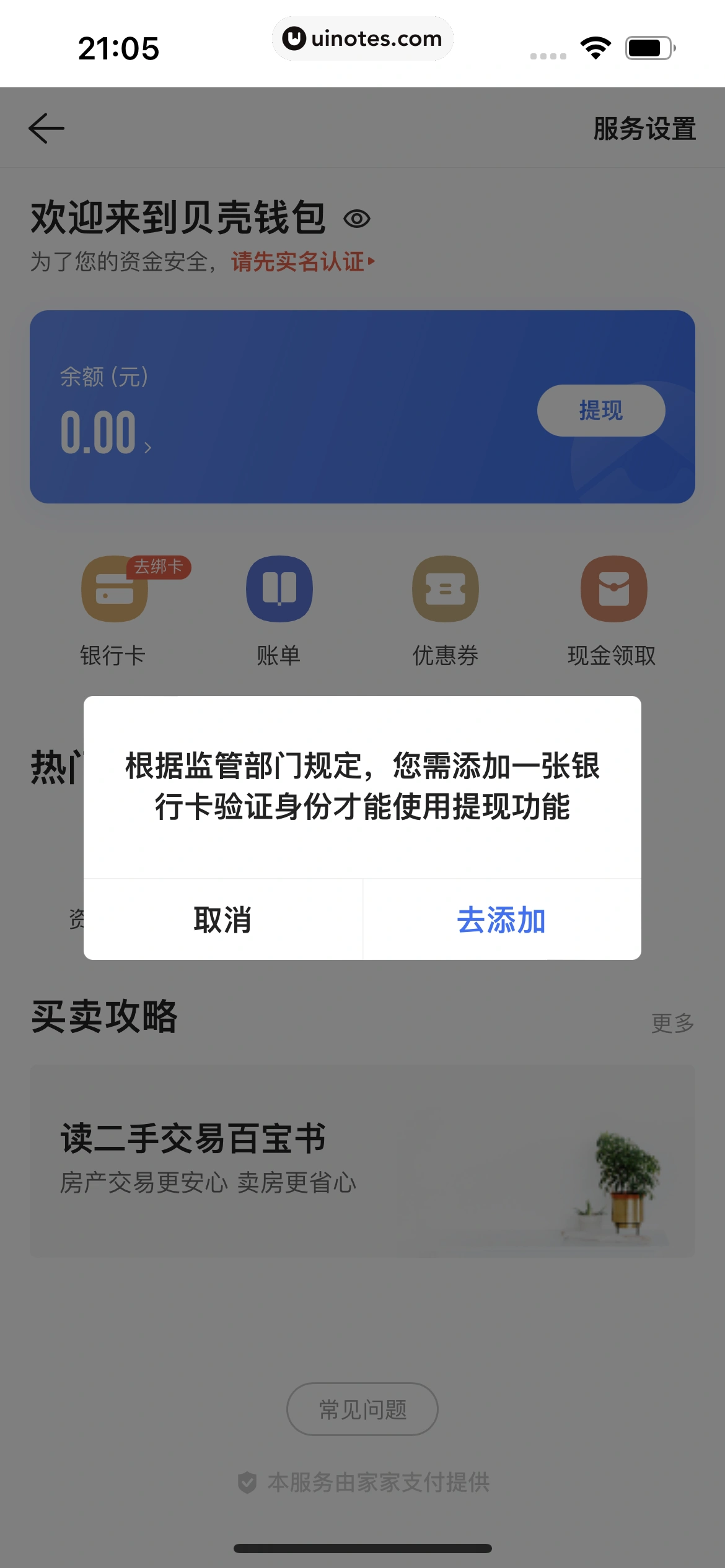Tap the 请先实名认证 link
This screenshot has height=1568, width=725.
point(302,262)
